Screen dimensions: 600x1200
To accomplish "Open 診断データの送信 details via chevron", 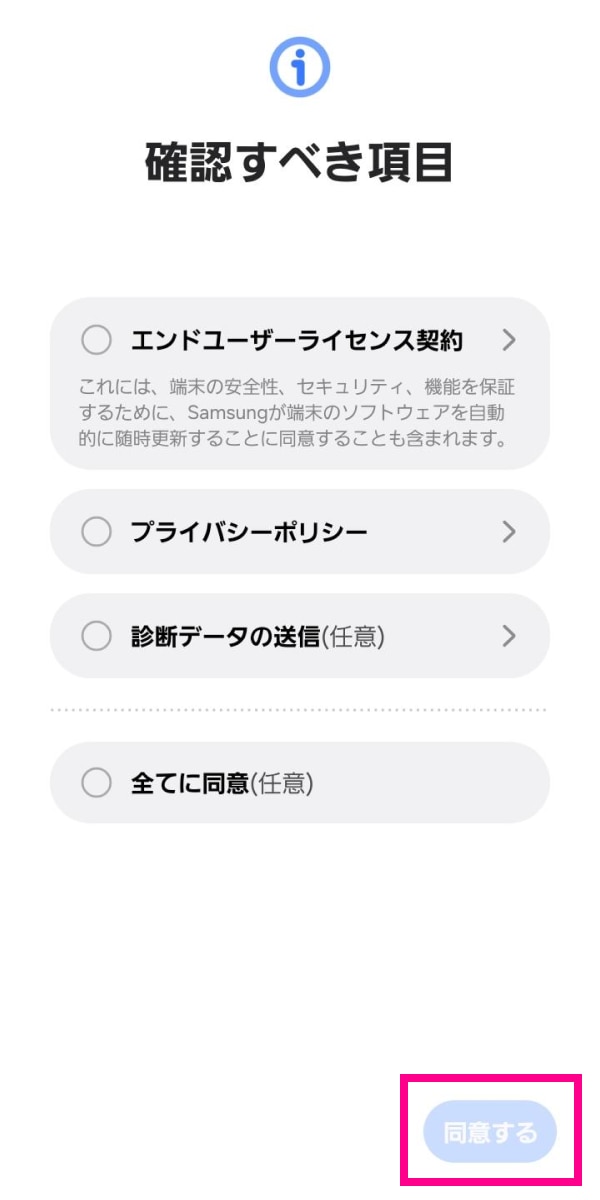I will 509,636.
